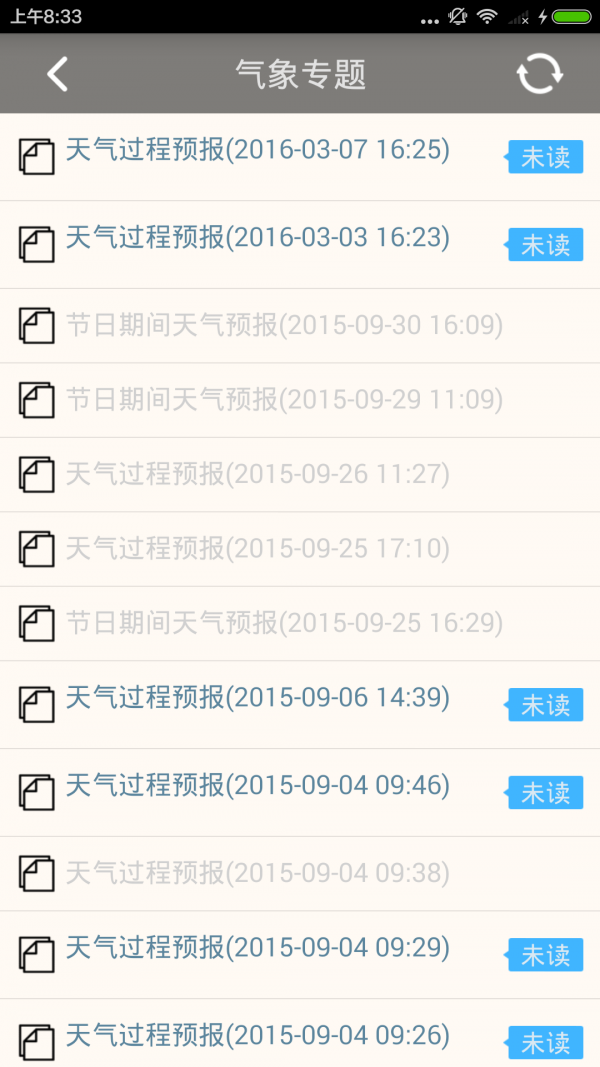Viewport: 600px width, 1067px height.
Task: Read unread 天气过程预报 from 2015-09-06 14:39
Action: [x=258, y=698]
